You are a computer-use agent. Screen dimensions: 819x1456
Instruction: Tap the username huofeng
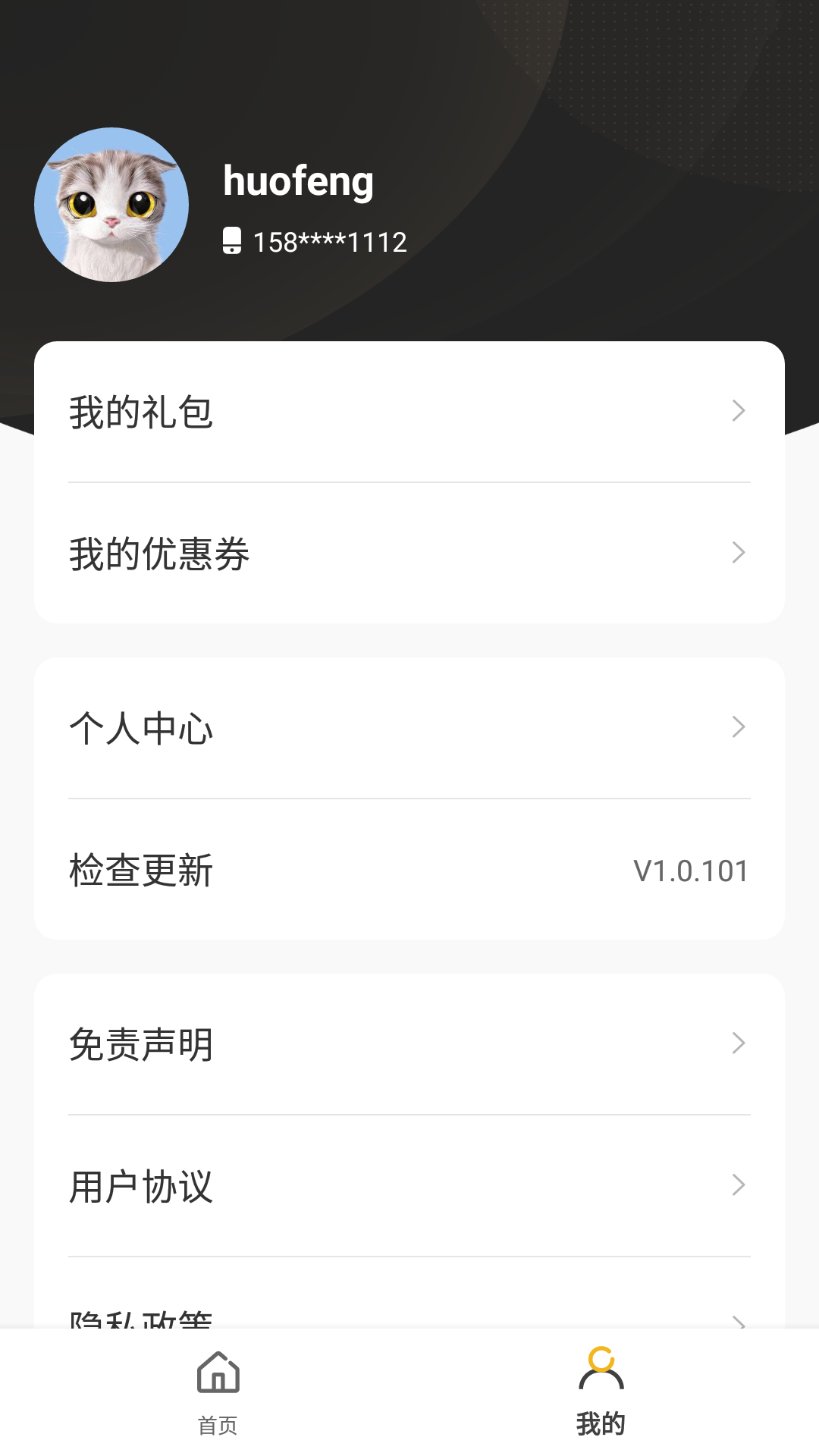(298, 180)
